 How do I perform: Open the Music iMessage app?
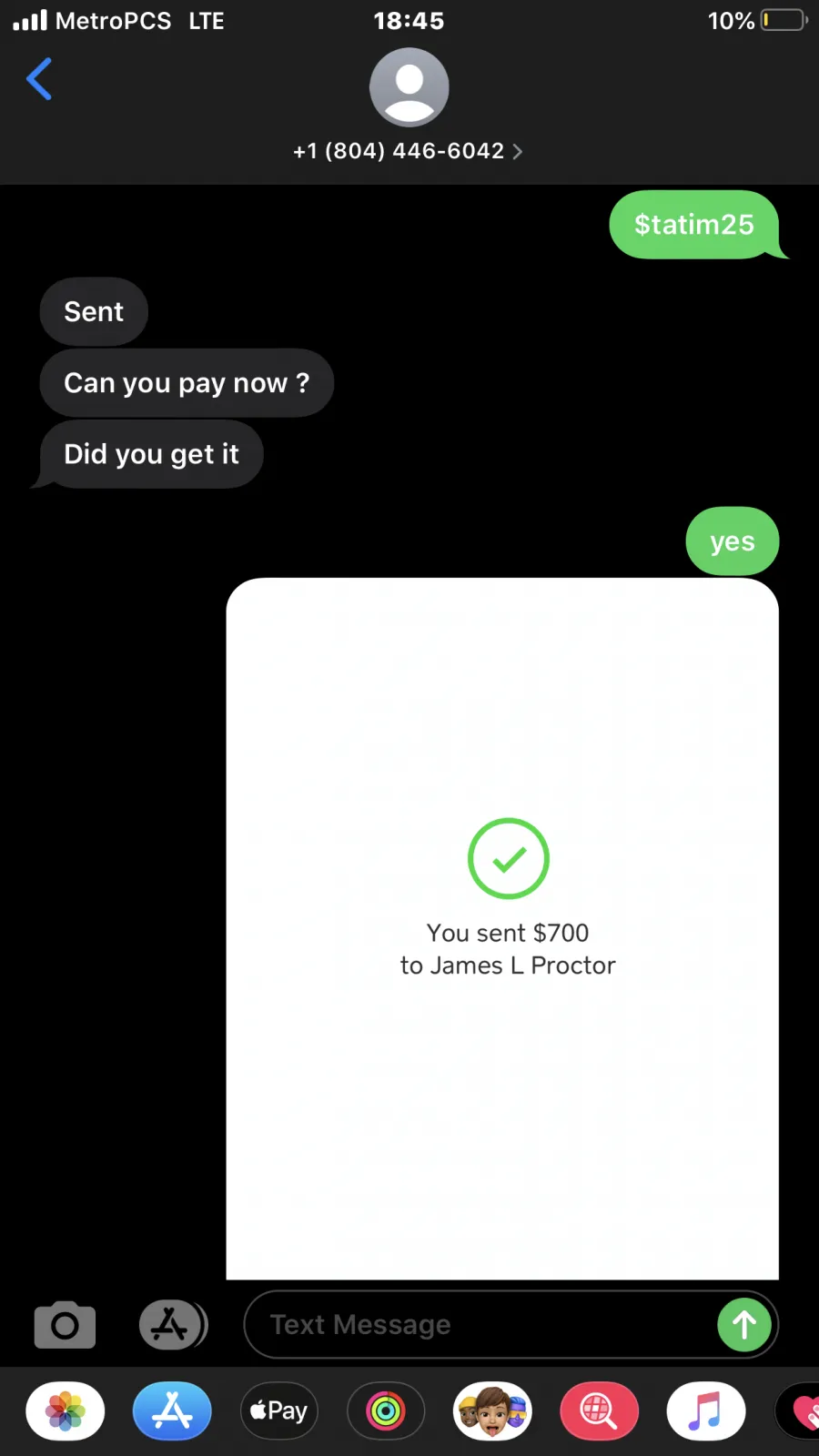[x=706, y=1410]
